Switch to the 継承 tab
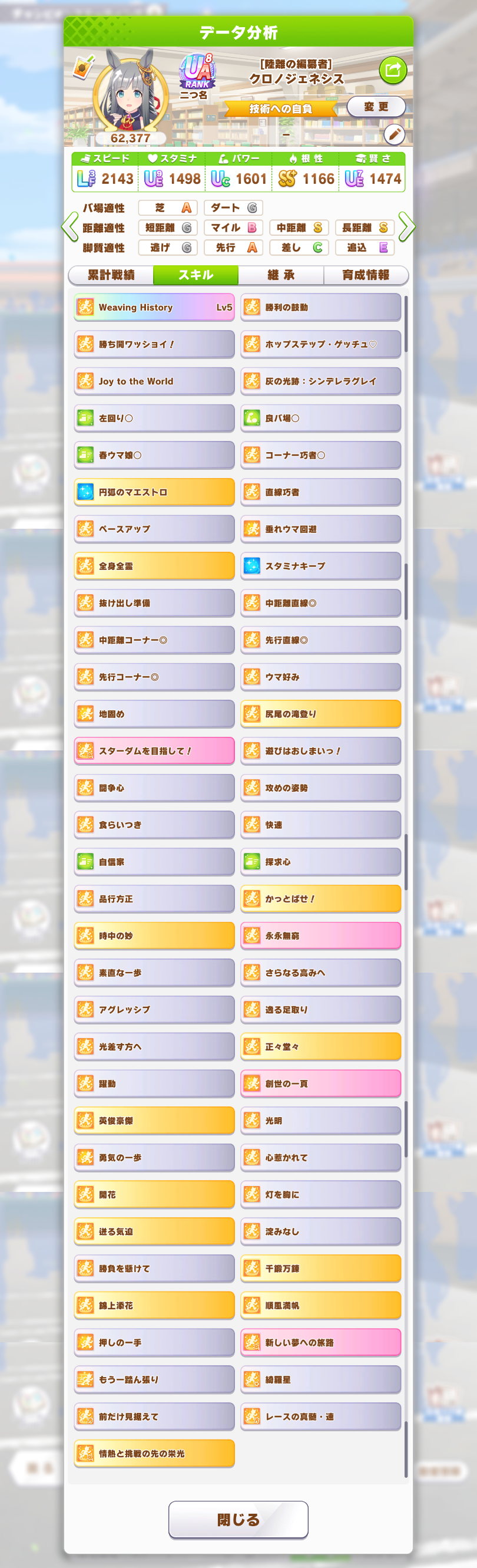477x1568 pixels. 281,275
